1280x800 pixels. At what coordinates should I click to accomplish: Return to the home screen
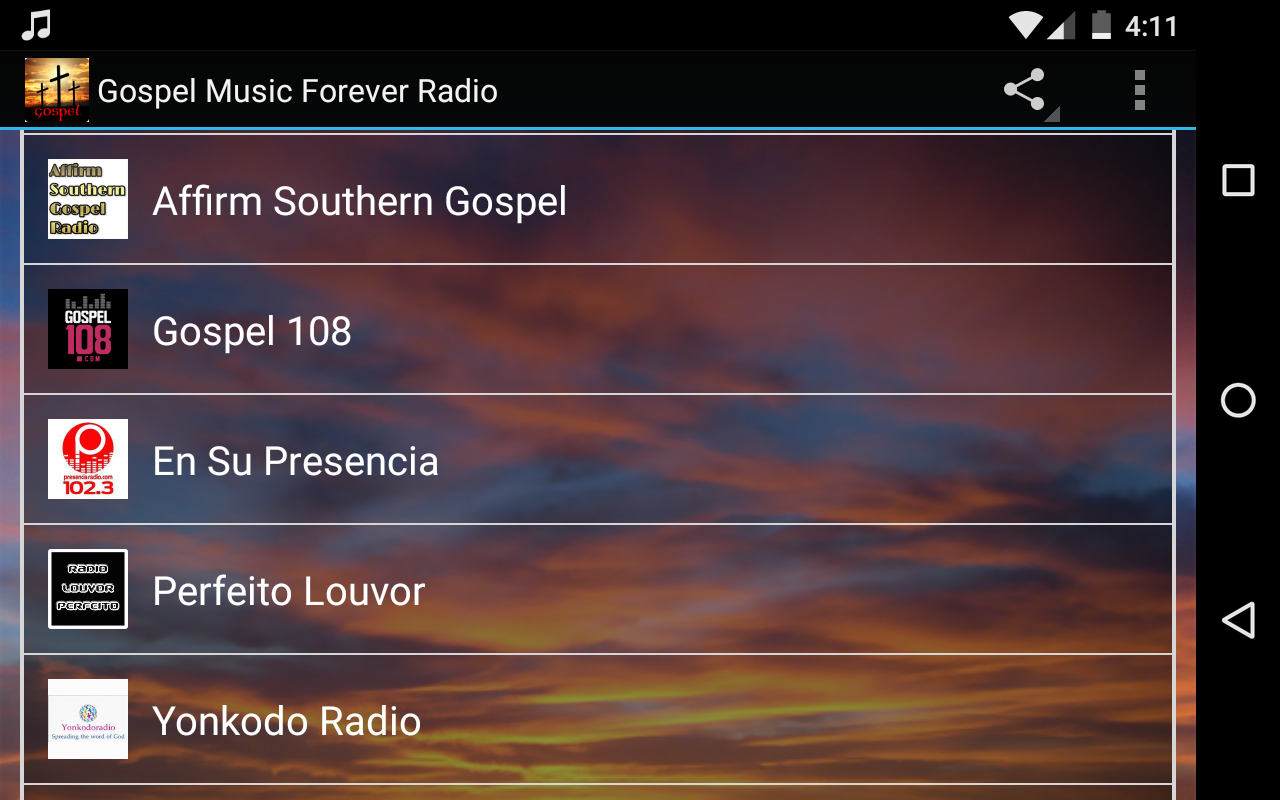(1238, 400)
